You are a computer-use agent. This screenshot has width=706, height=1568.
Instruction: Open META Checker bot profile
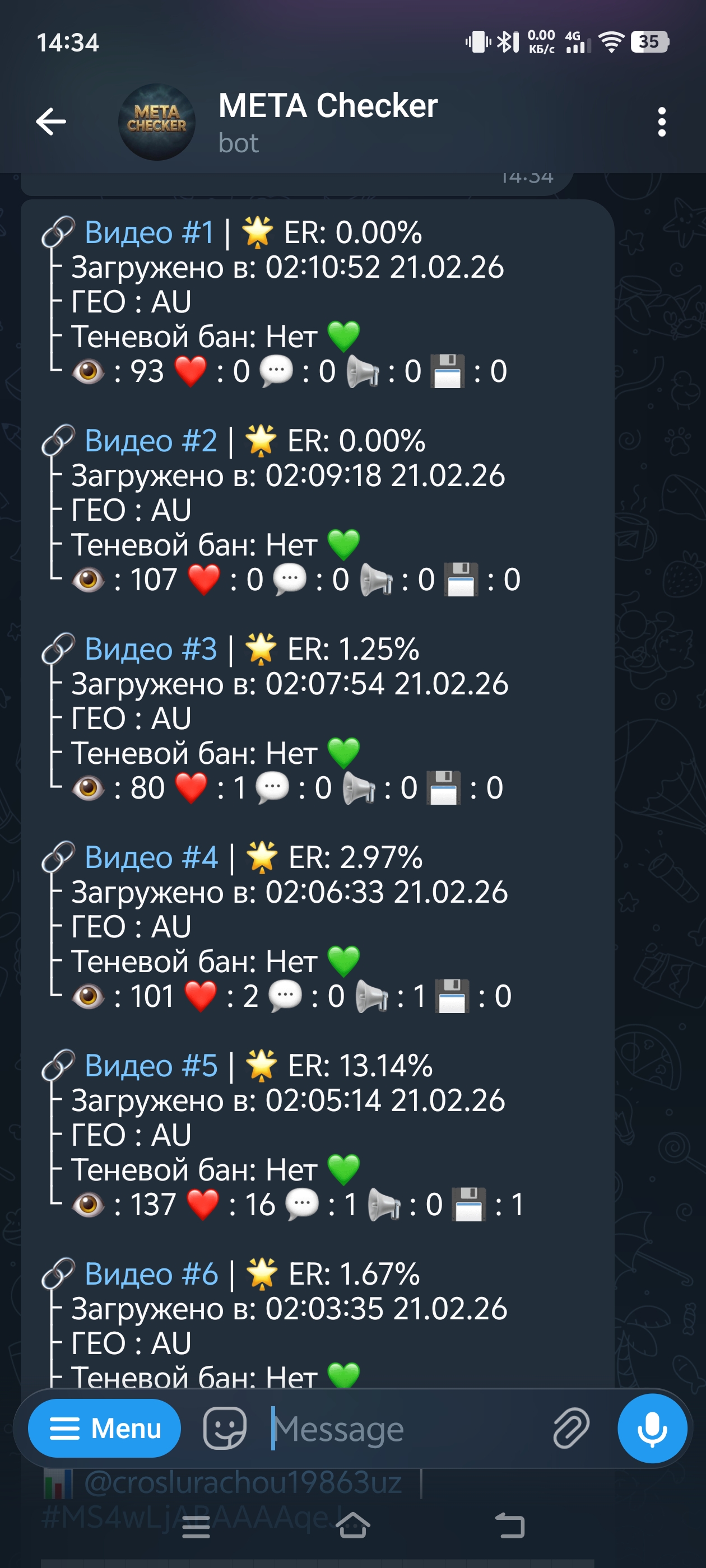tap(328, 120)
